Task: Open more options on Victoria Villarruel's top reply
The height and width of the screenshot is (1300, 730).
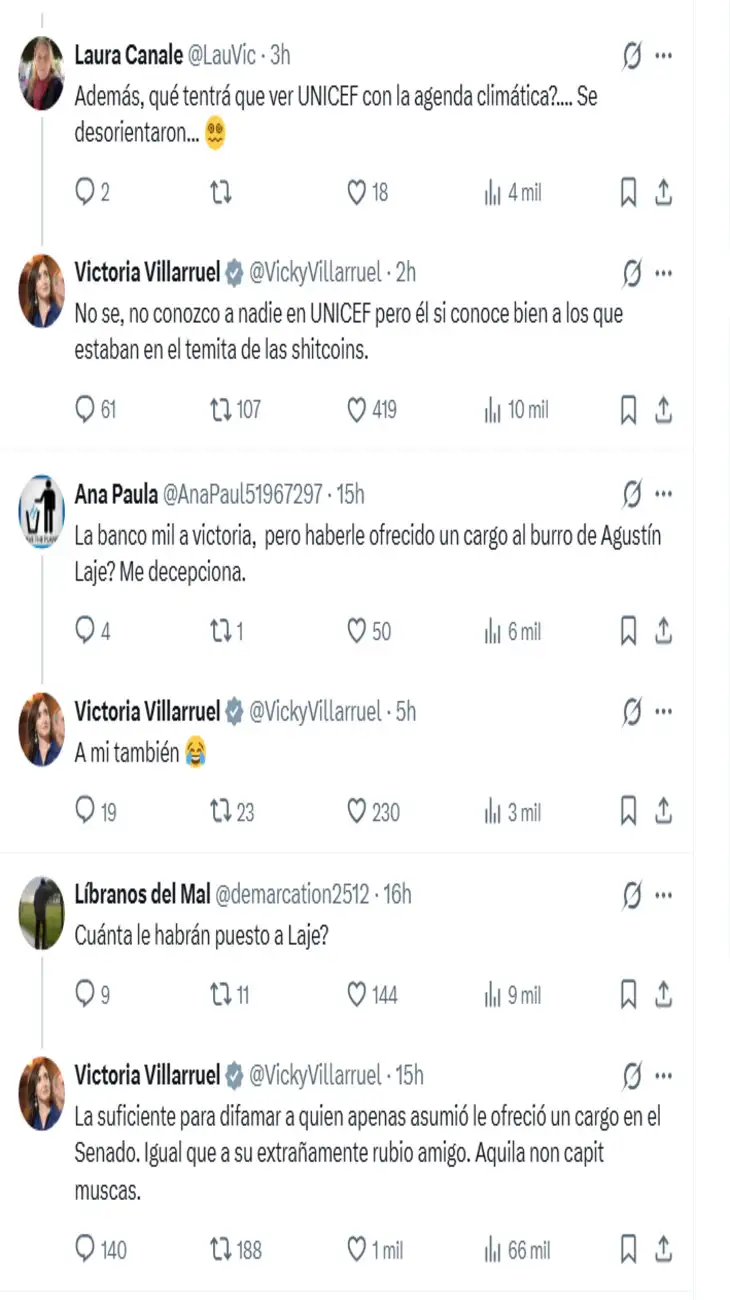Action: [662, 270]
